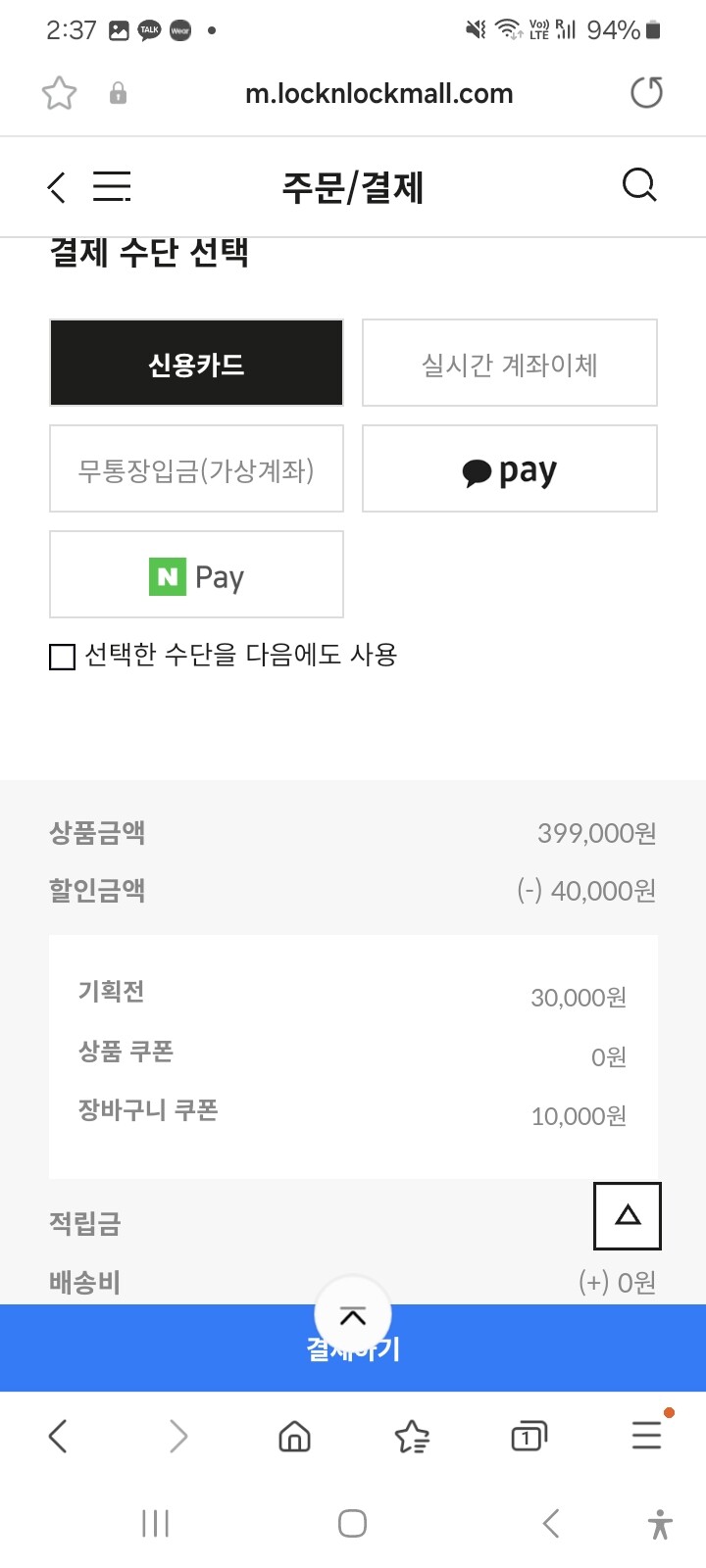Image resolution: width=706 pixels, height=1568 pixels.
Task: Choose Naver Pay option
Action: click(x=196, y=574)
